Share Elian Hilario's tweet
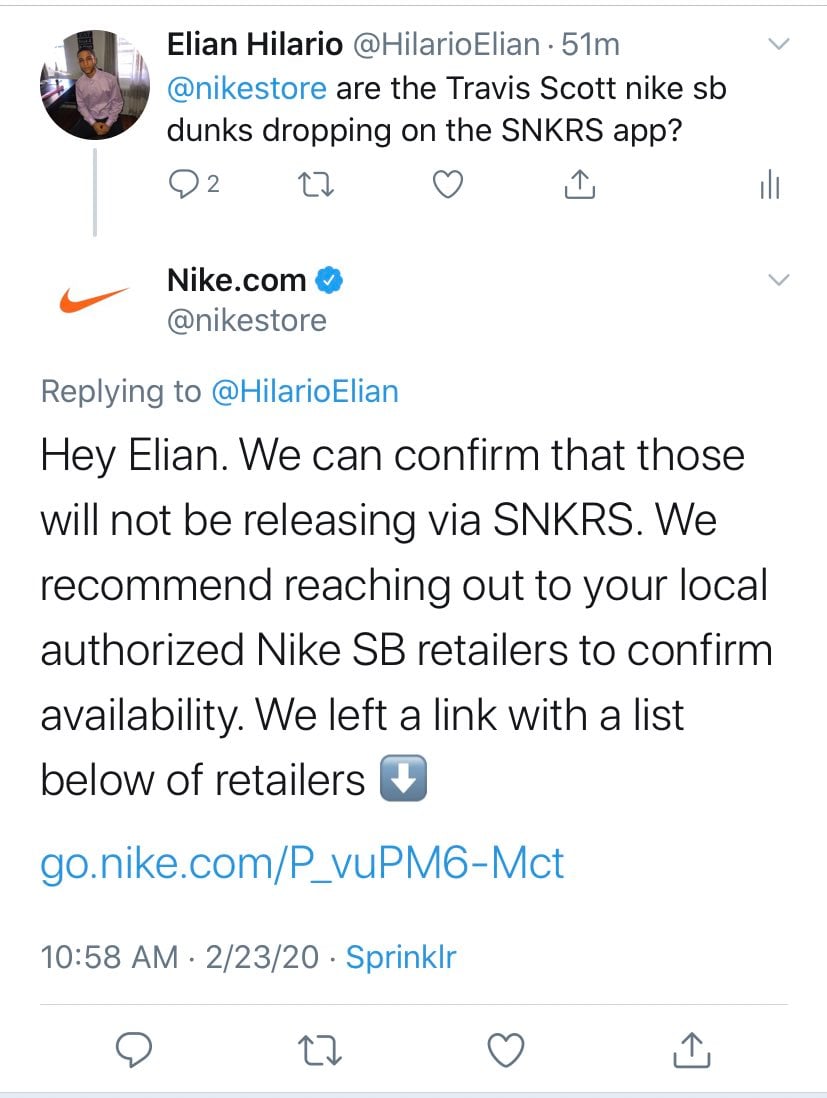 [x=581, y=185]
